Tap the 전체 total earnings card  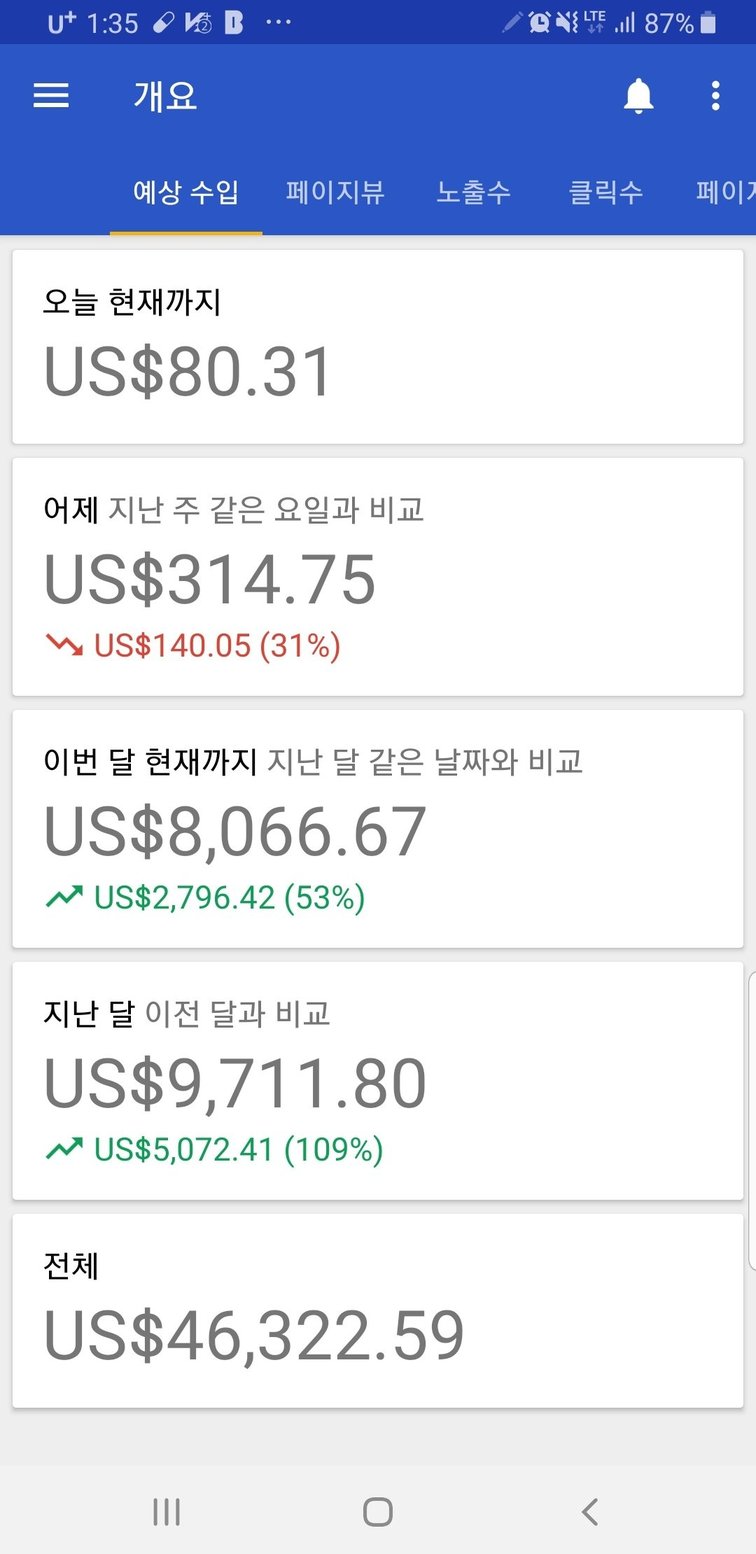[x=377, y=1310]
